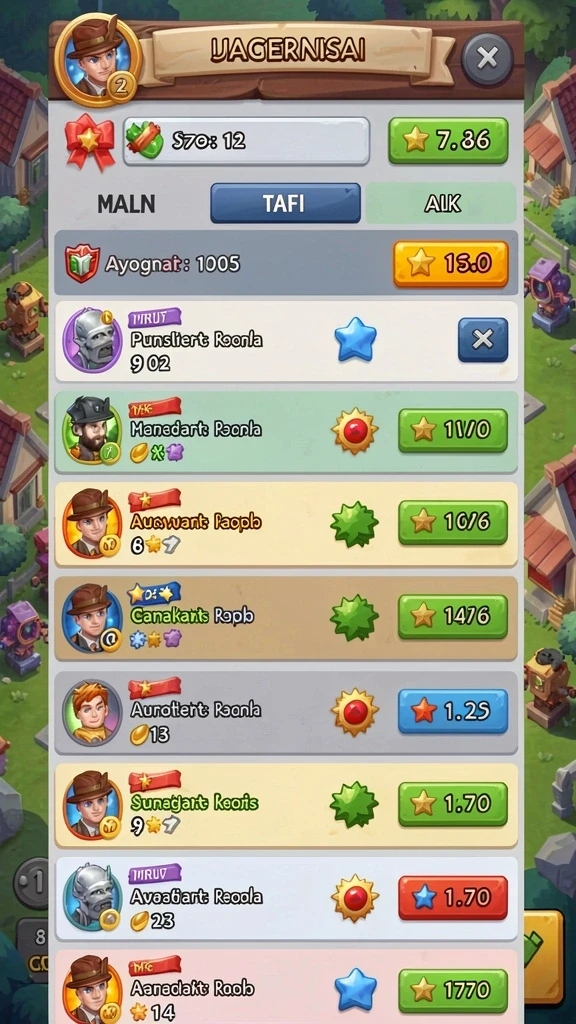Switch to the MALN tab

[127, 204]
